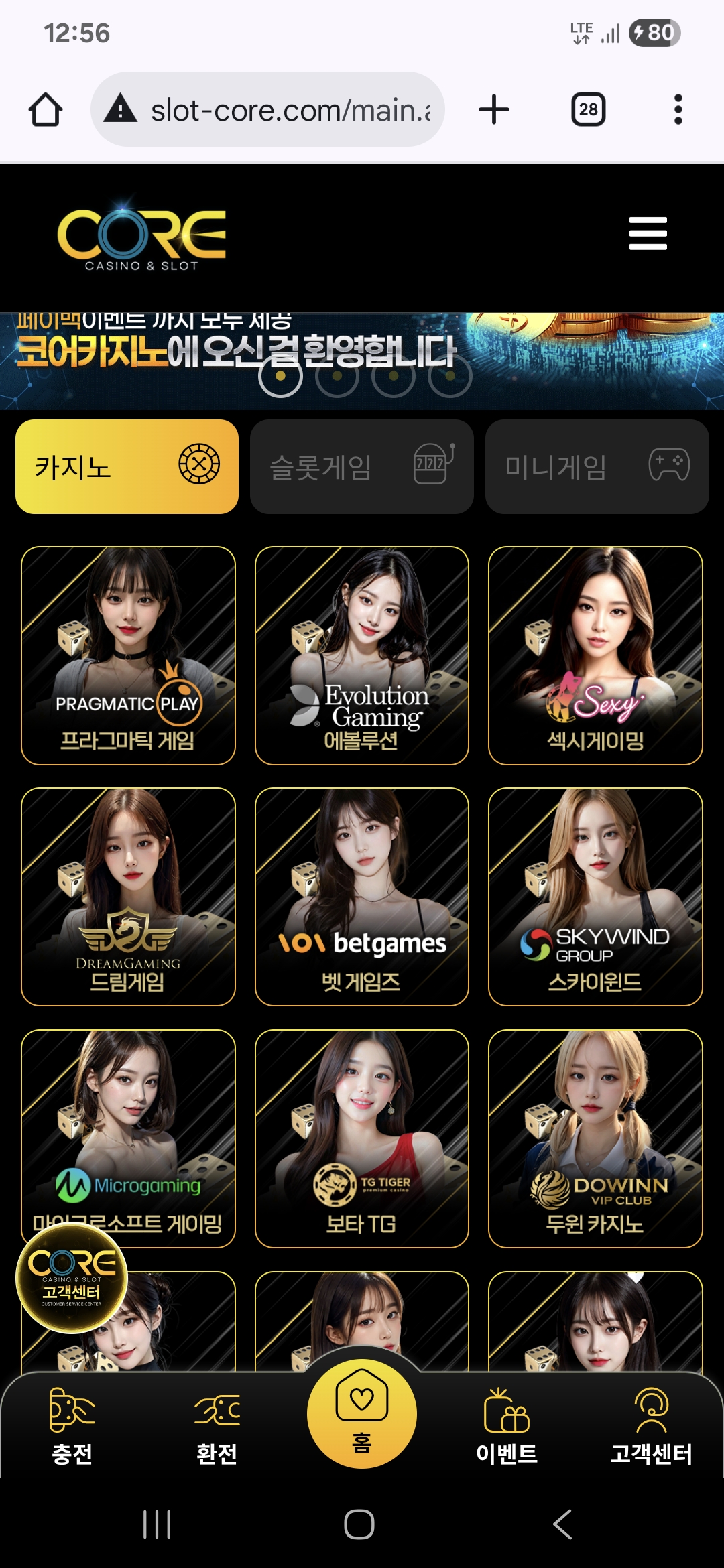Screen dimensions: 724x1568
Task: Switch to the 슬롯게임 tab
Action: (x=361, y=466)
